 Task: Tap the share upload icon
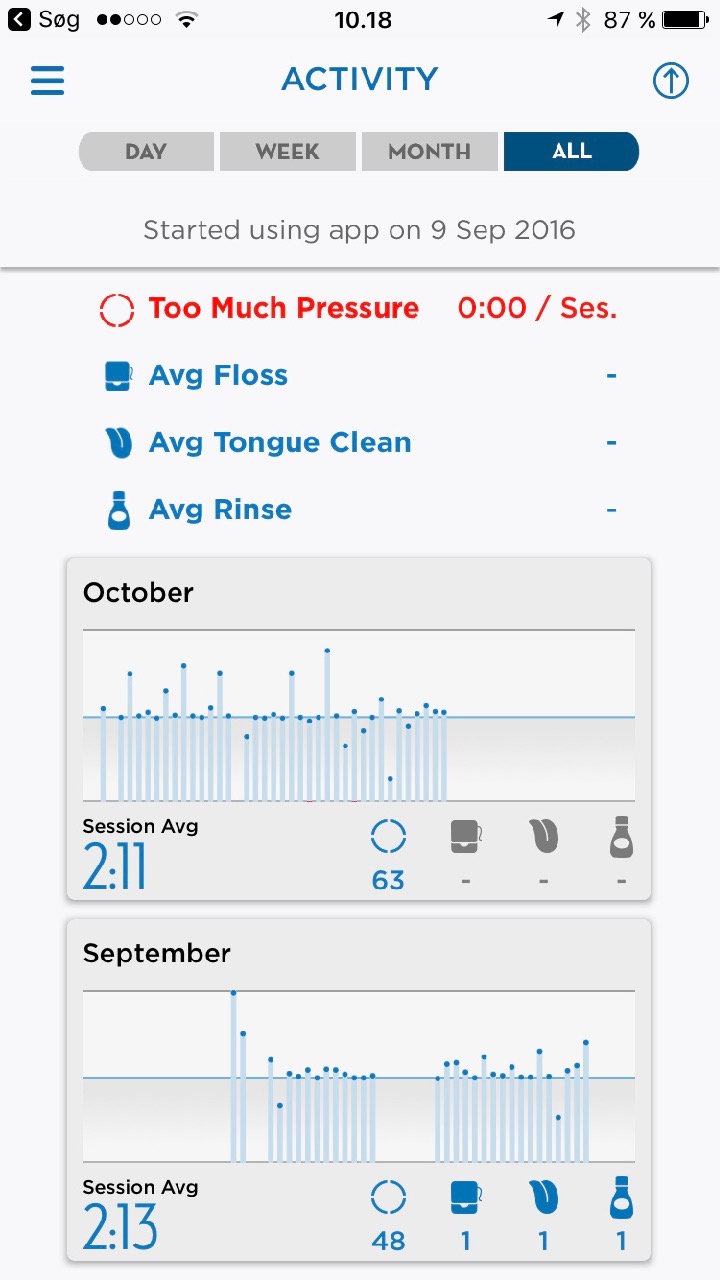pos(671,80)
